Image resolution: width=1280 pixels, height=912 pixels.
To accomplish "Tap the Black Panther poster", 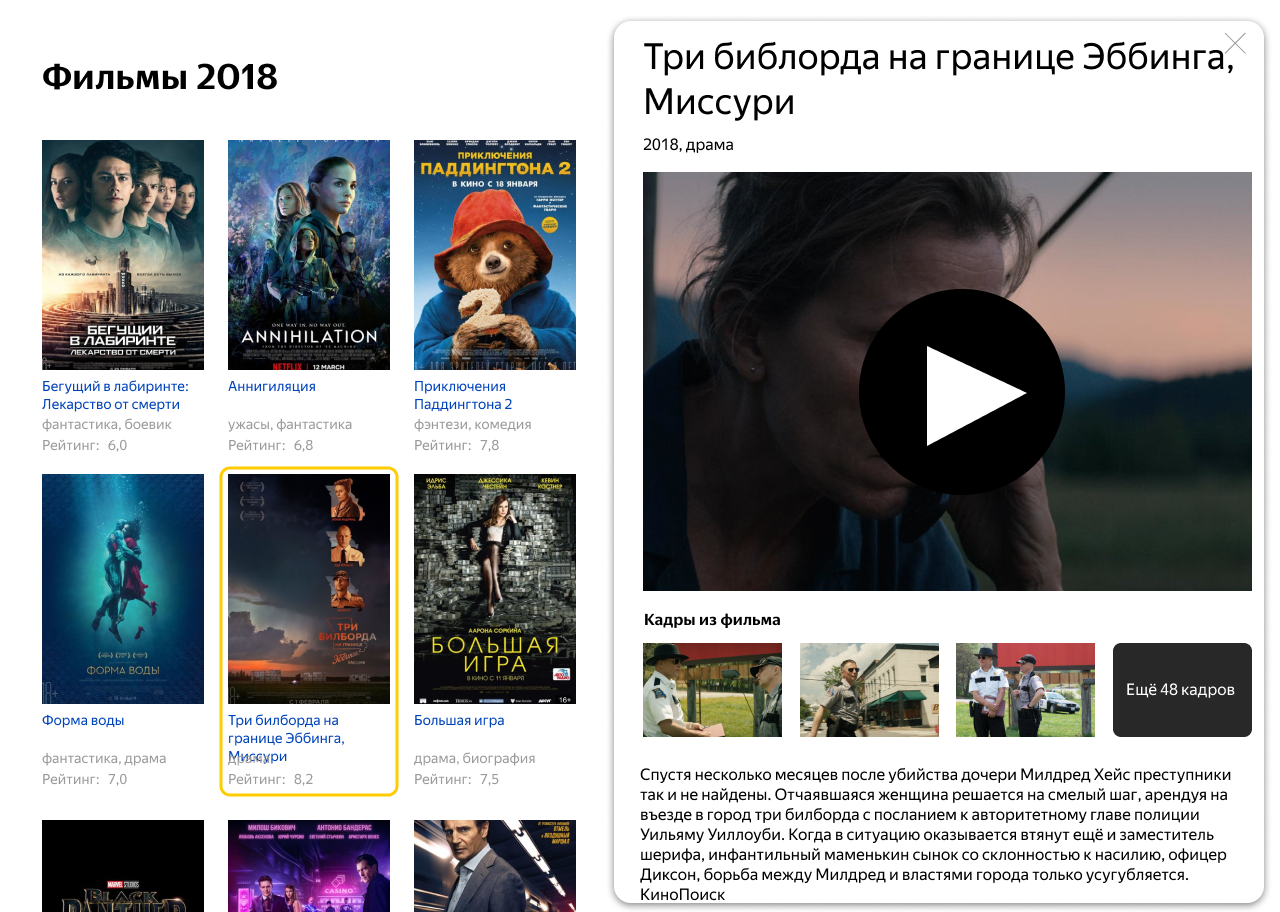I will coord(123,866).
